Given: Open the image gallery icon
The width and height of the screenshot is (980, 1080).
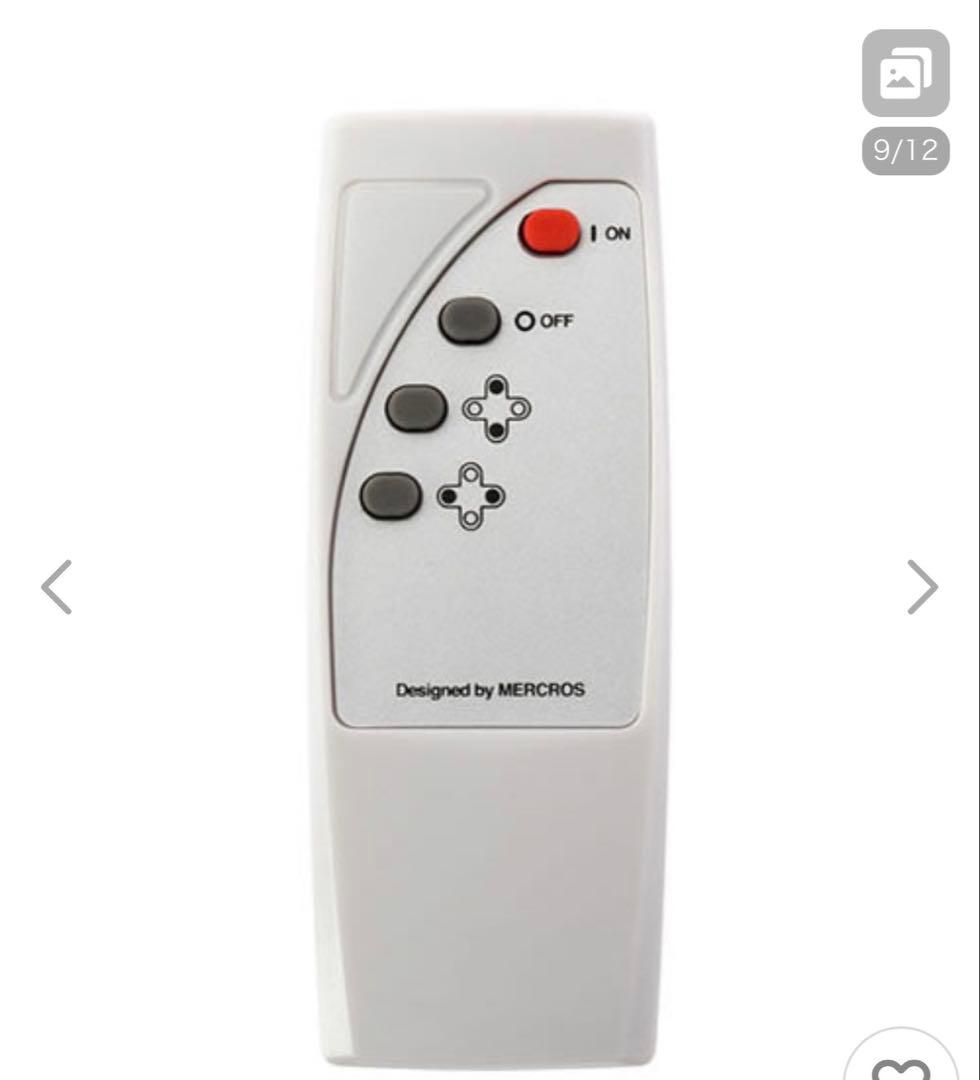Looking at the screenshot, I should [905, 74].
